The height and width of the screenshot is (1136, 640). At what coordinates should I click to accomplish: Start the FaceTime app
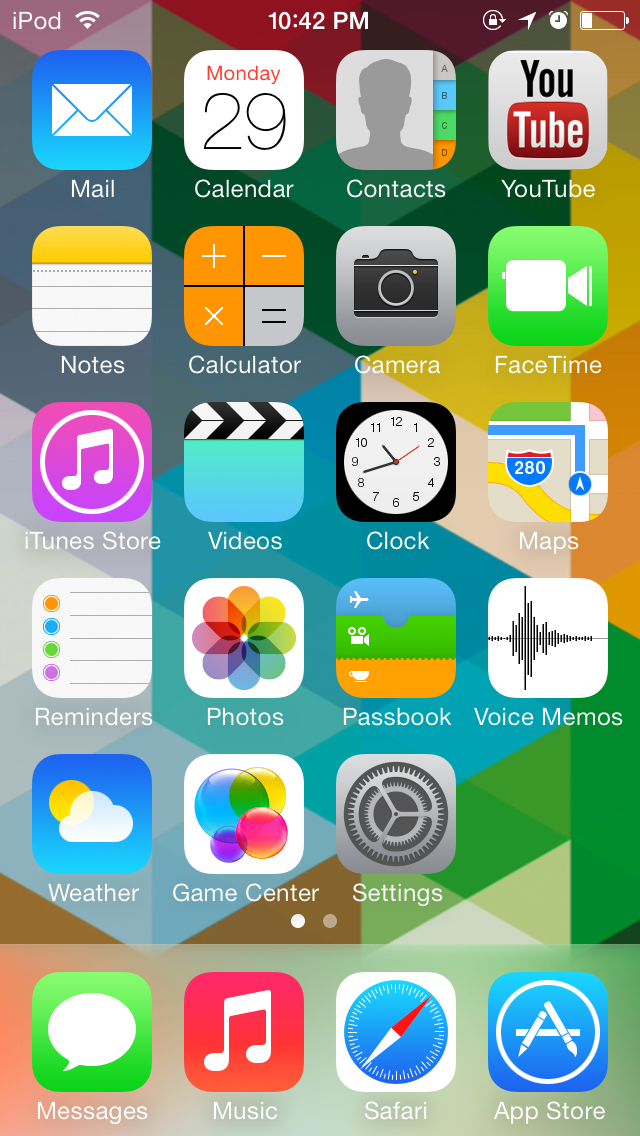pos(548,286)
